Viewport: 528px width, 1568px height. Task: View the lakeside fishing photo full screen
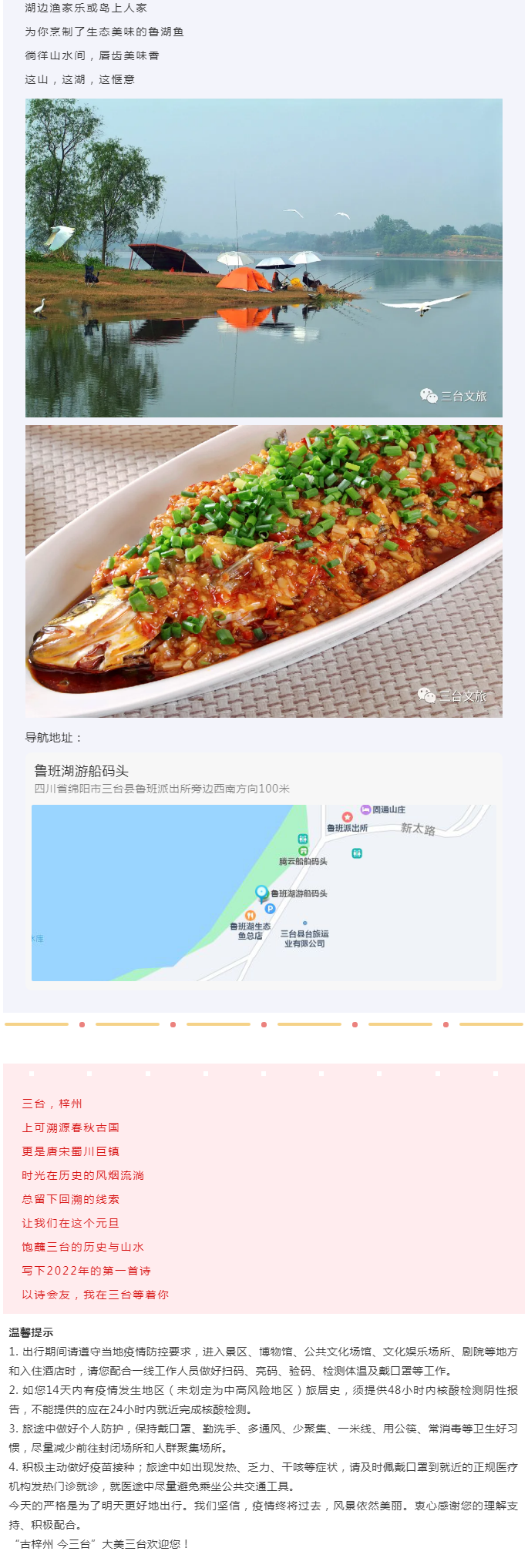pyautogui.click(x=264, y=258)
